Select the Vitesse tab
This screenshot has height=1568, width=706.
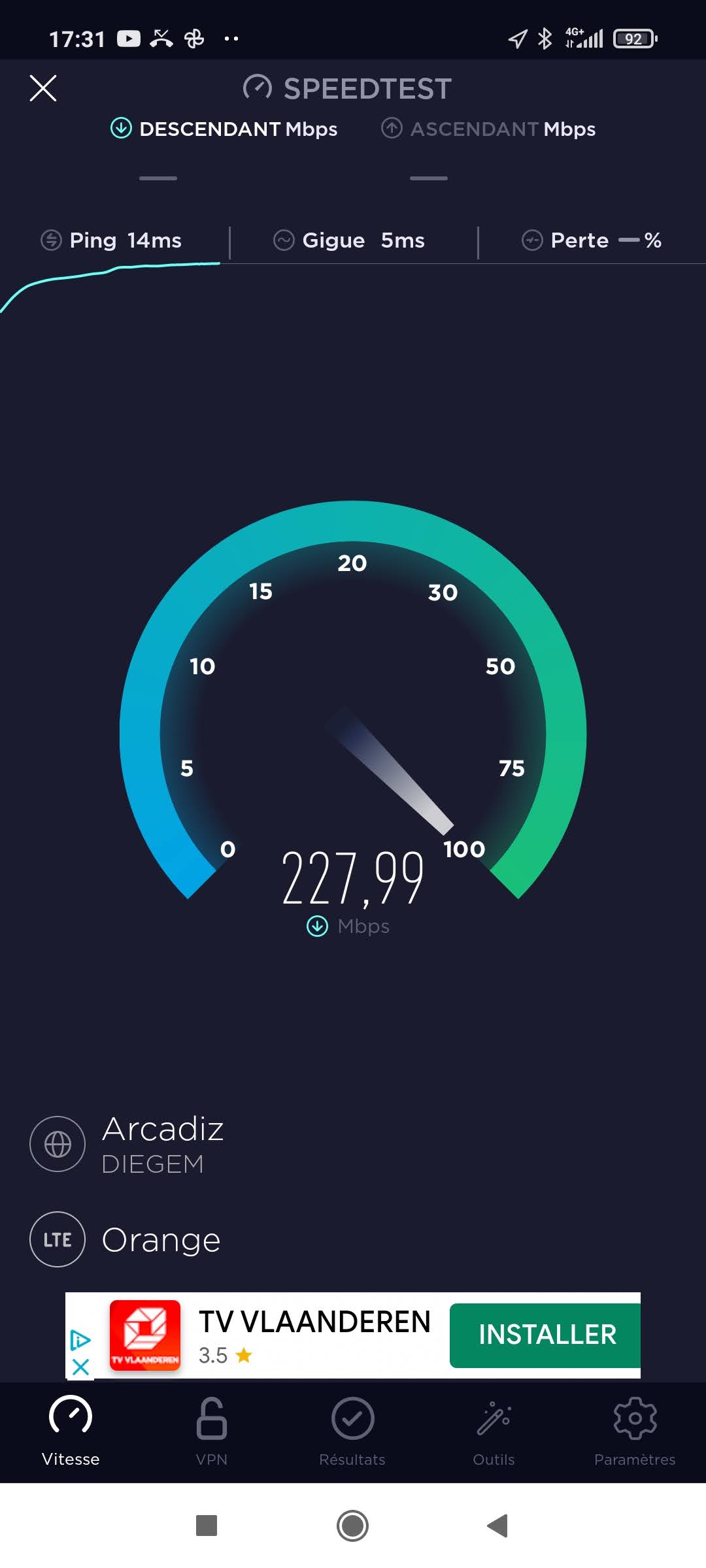pos(71,1431)
